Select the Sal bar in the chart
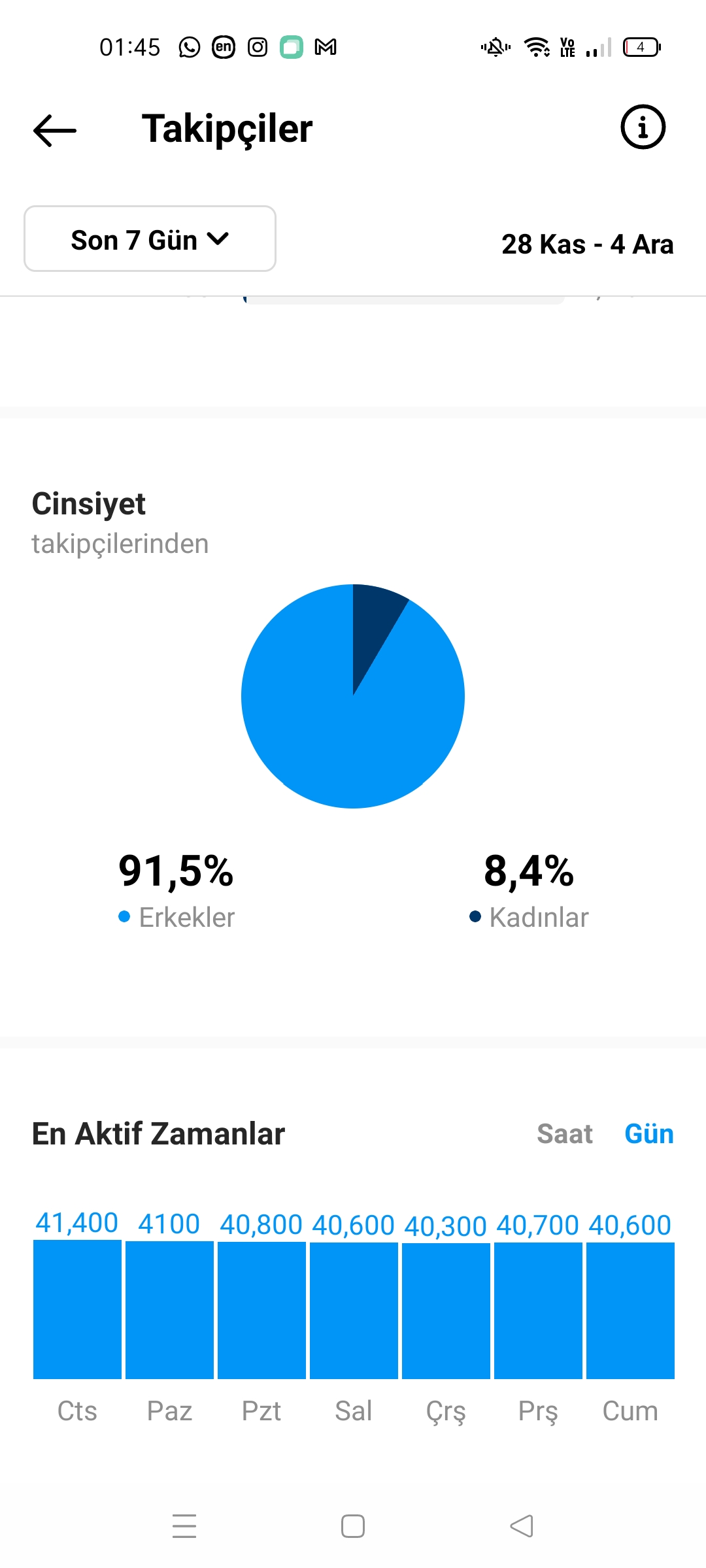The height and width of the screenshot is (1568, 706). coord(354,1310)
